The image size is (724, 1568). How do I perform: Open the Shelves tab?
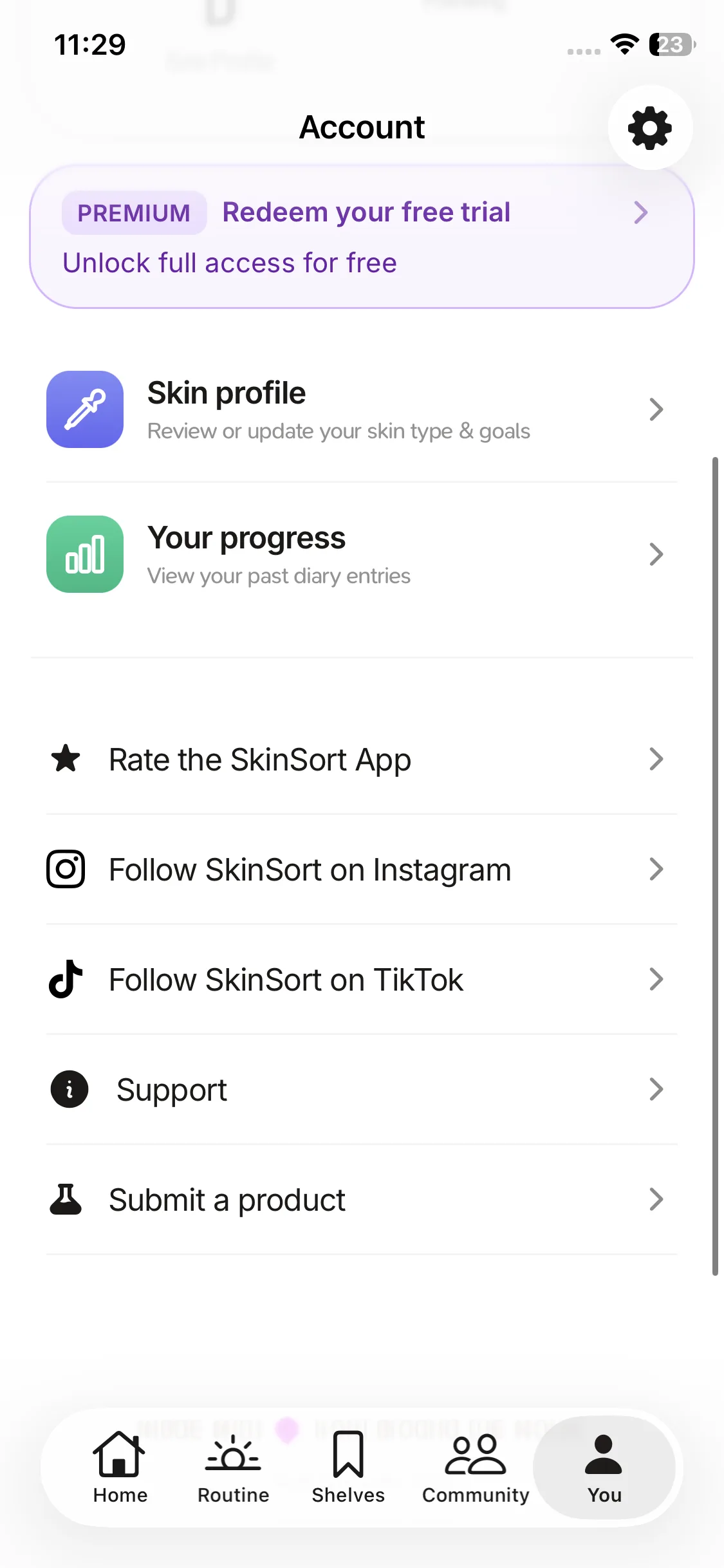click(348, 1468)
